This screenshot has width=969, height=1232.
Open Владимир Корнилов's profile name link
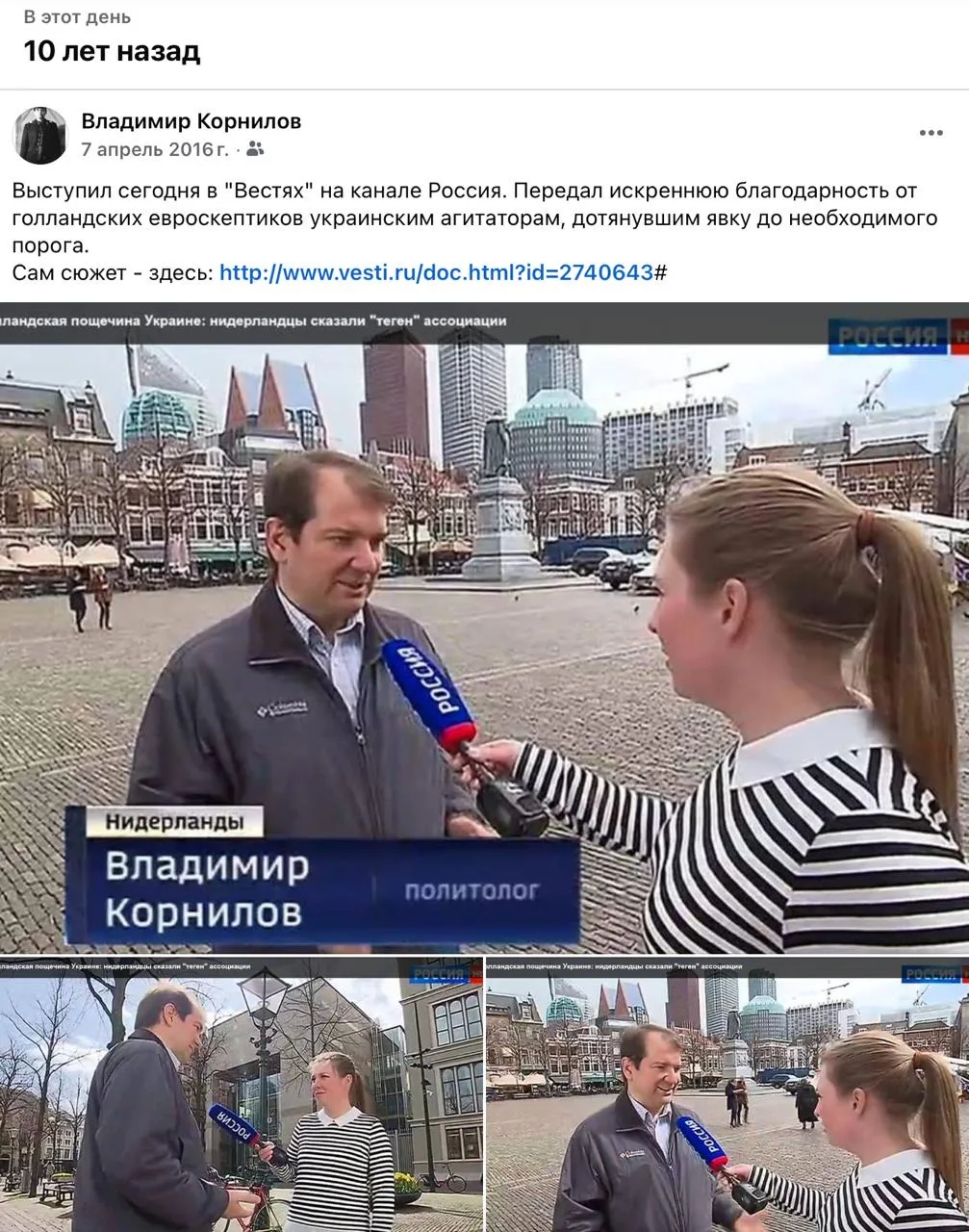[x=191, y=121]
